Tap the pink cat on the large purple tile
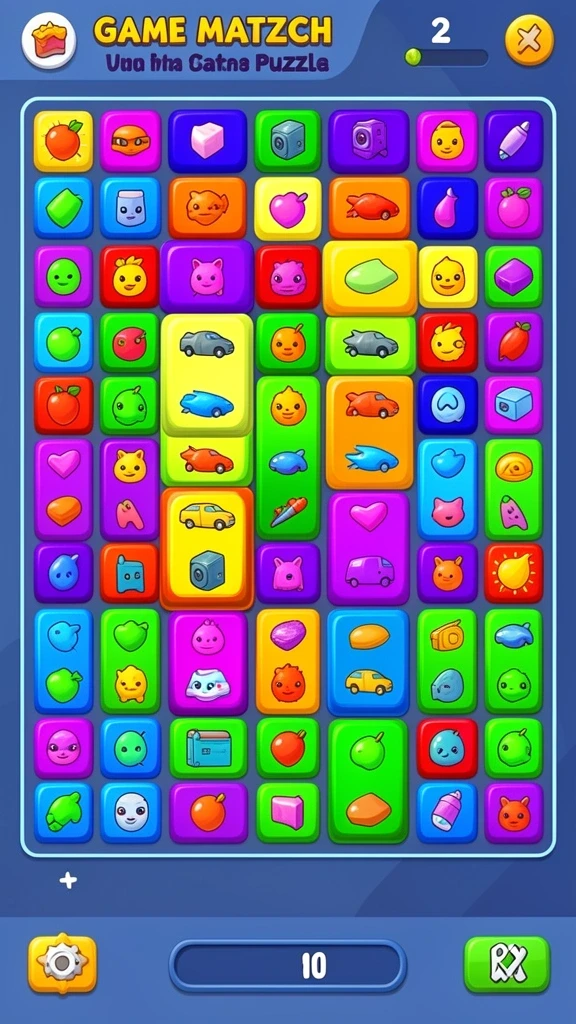Viewport: 576px width, 1024px height. pos(206,276)
